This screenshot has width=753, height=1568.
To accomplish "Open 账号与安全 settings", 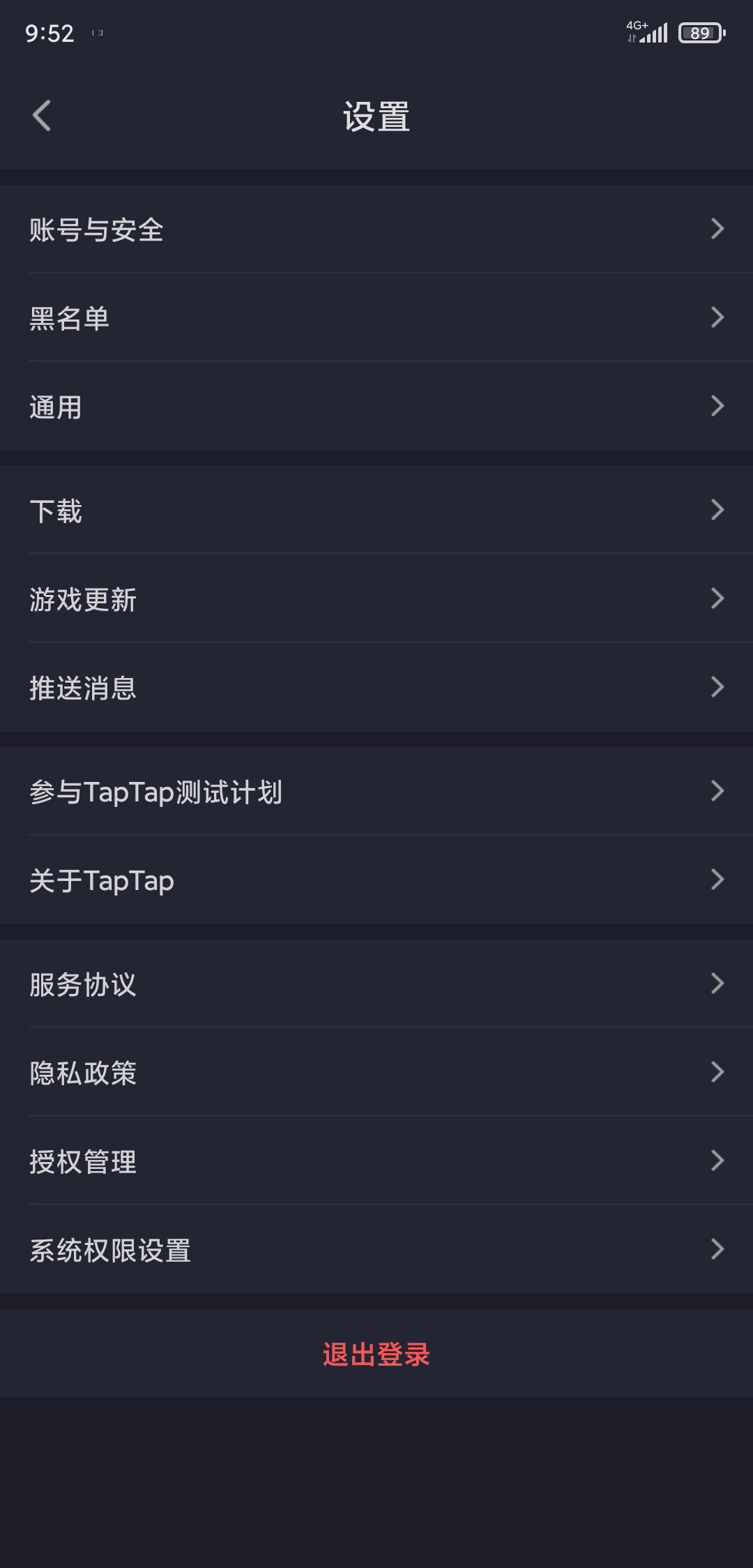I will click(x=376, y=229).
